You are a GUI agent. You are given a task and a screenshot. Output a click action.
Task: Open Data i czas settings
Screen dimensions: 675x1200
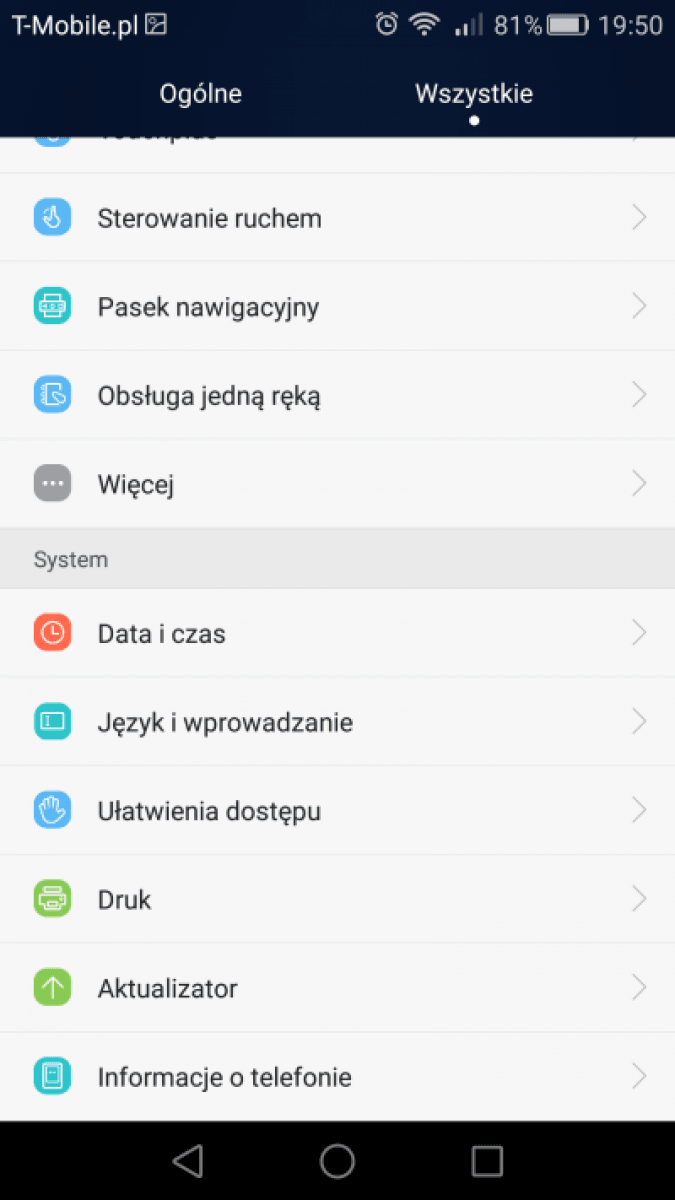point(337,633)
